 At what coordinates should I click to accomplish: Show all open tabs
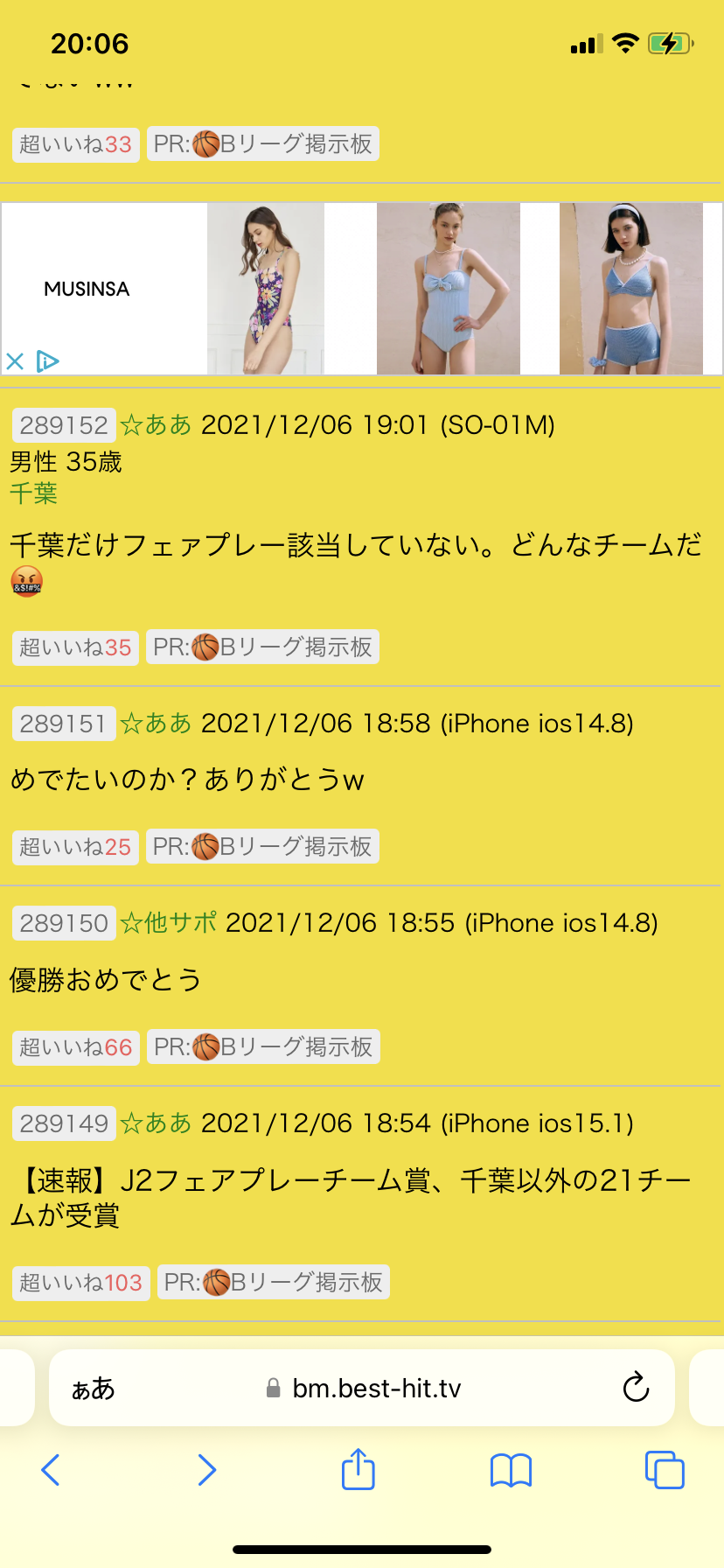click(x=664, y=1470)
